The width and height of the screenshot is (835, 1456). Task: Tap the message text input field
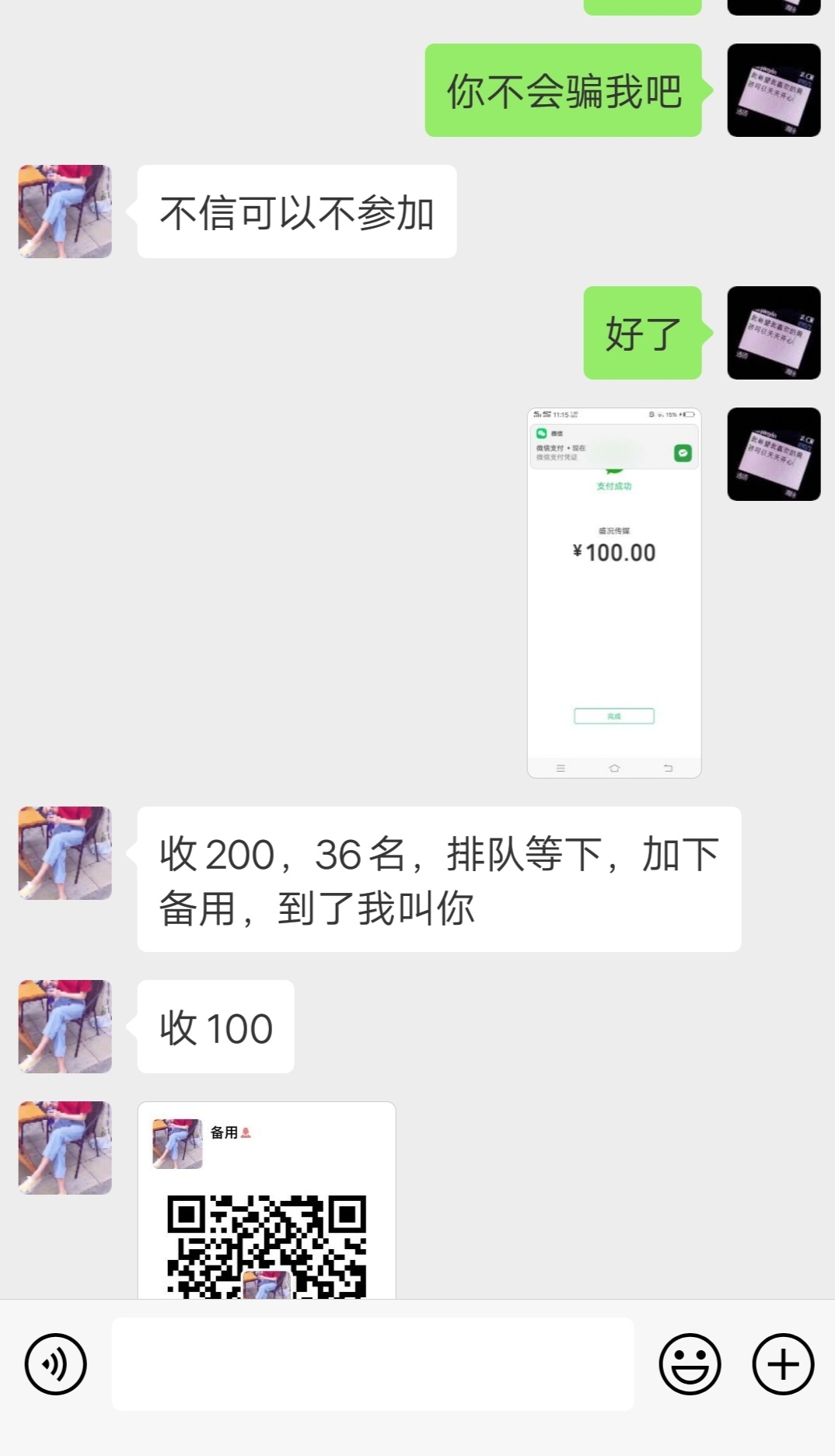pyautogui.click(x=372, y=1364)
